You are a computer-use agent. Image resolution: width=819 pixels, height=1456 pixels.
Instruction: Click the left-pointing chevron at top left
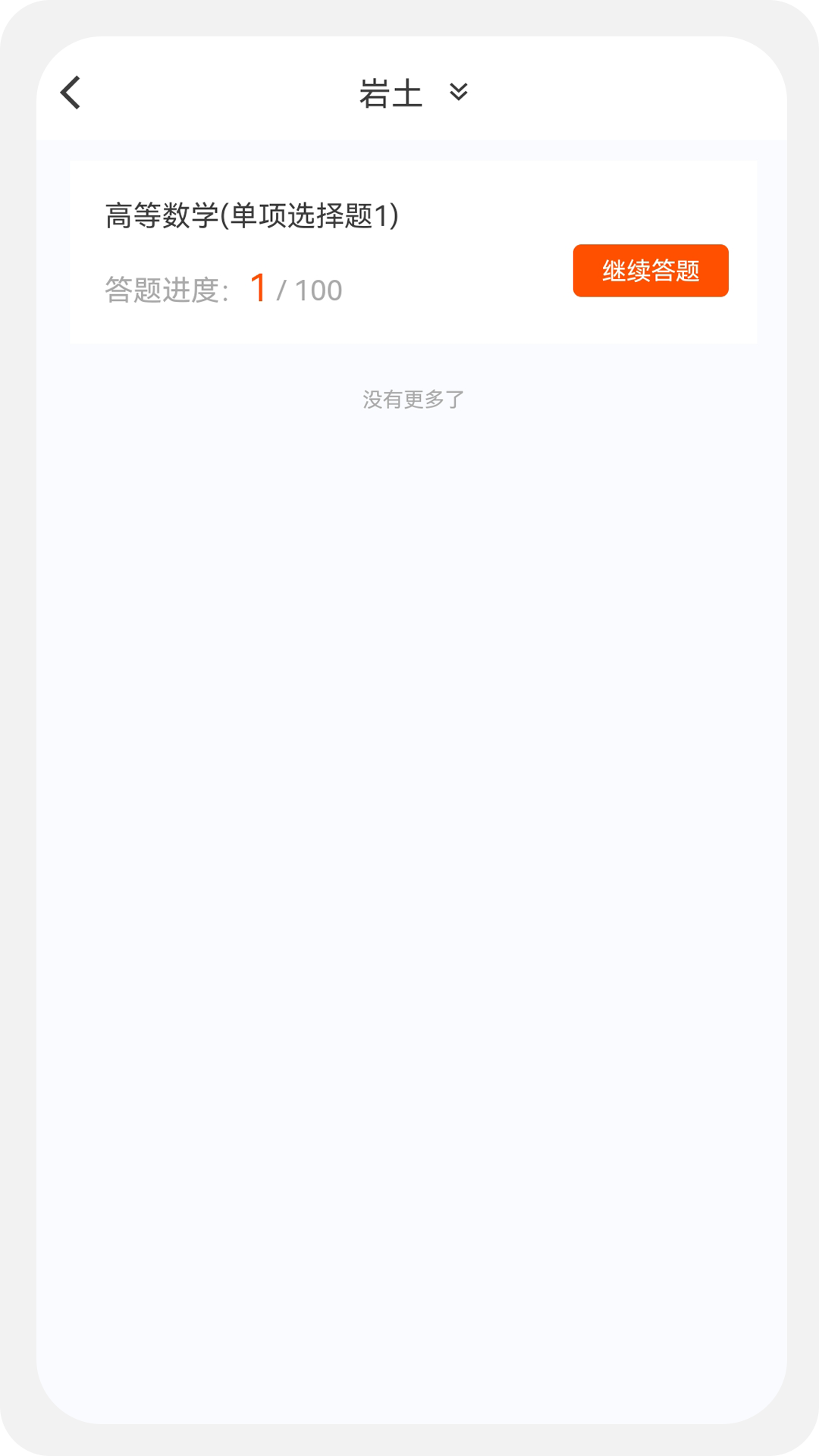click(x=71, y=92)
